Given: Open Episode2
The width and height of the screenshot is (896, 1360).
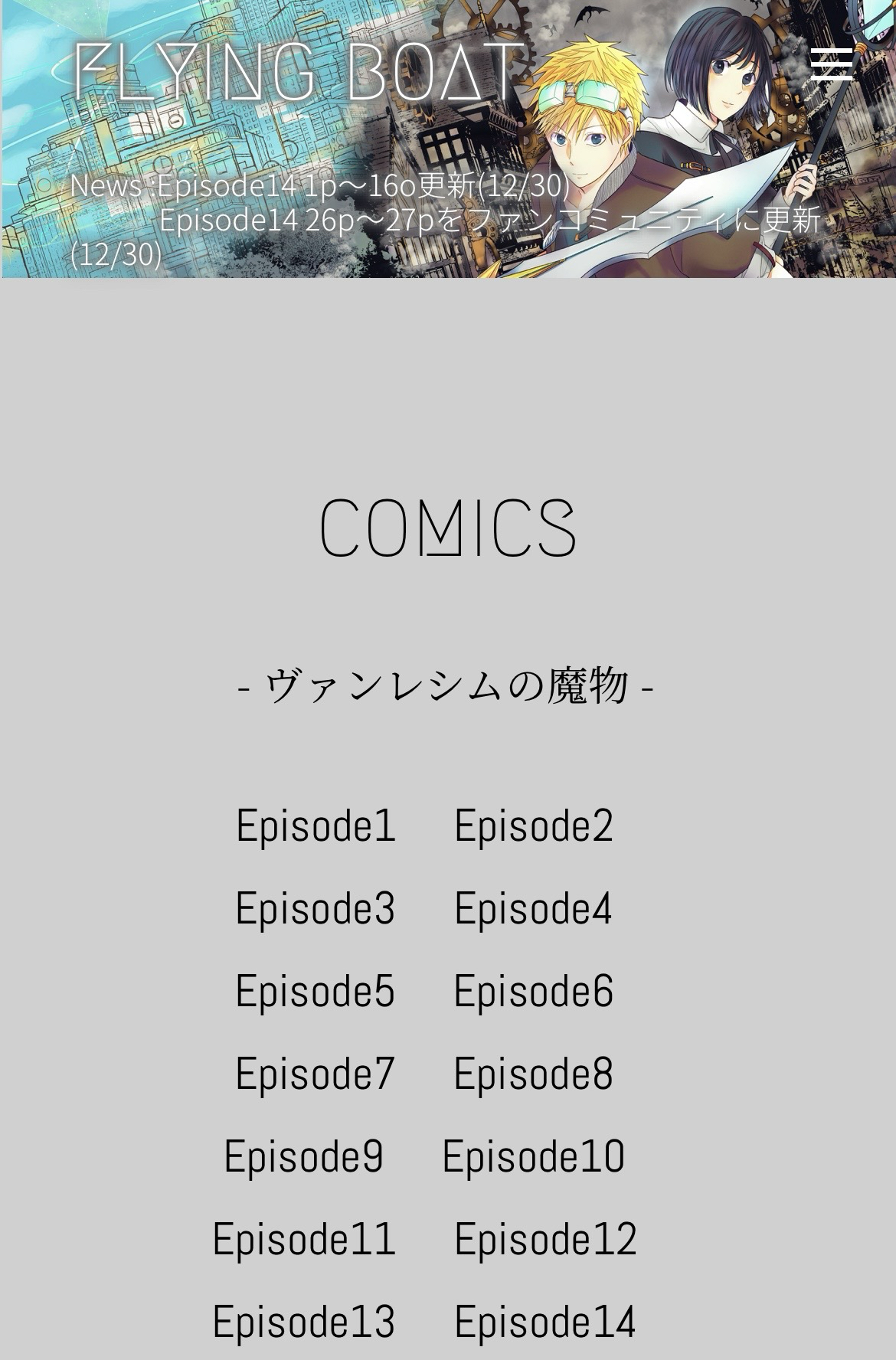Looking at the screenshot, I should click(534, 825).
